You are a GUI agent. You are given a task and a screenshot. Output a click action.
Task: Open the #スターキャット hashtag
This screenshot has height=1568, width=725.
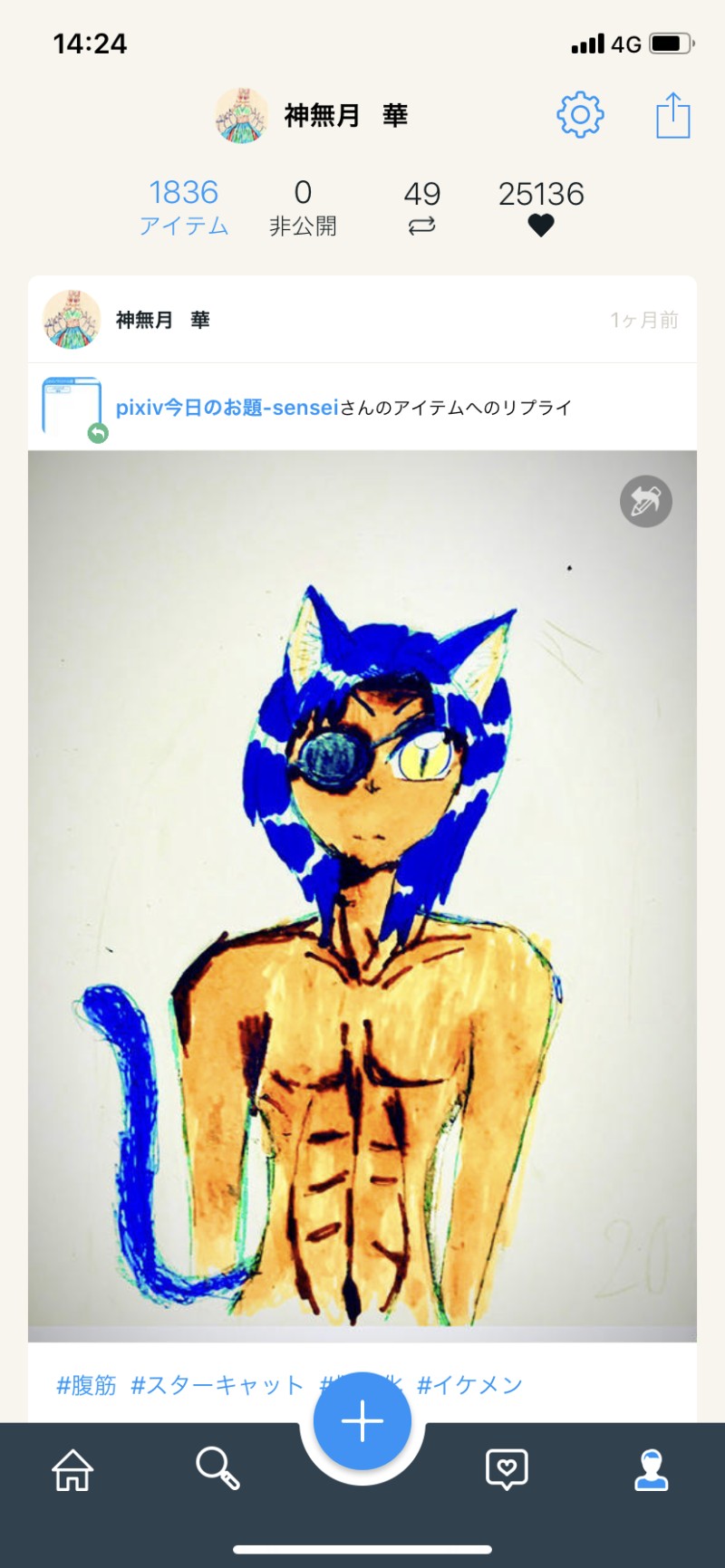[x=217, y=1385]
